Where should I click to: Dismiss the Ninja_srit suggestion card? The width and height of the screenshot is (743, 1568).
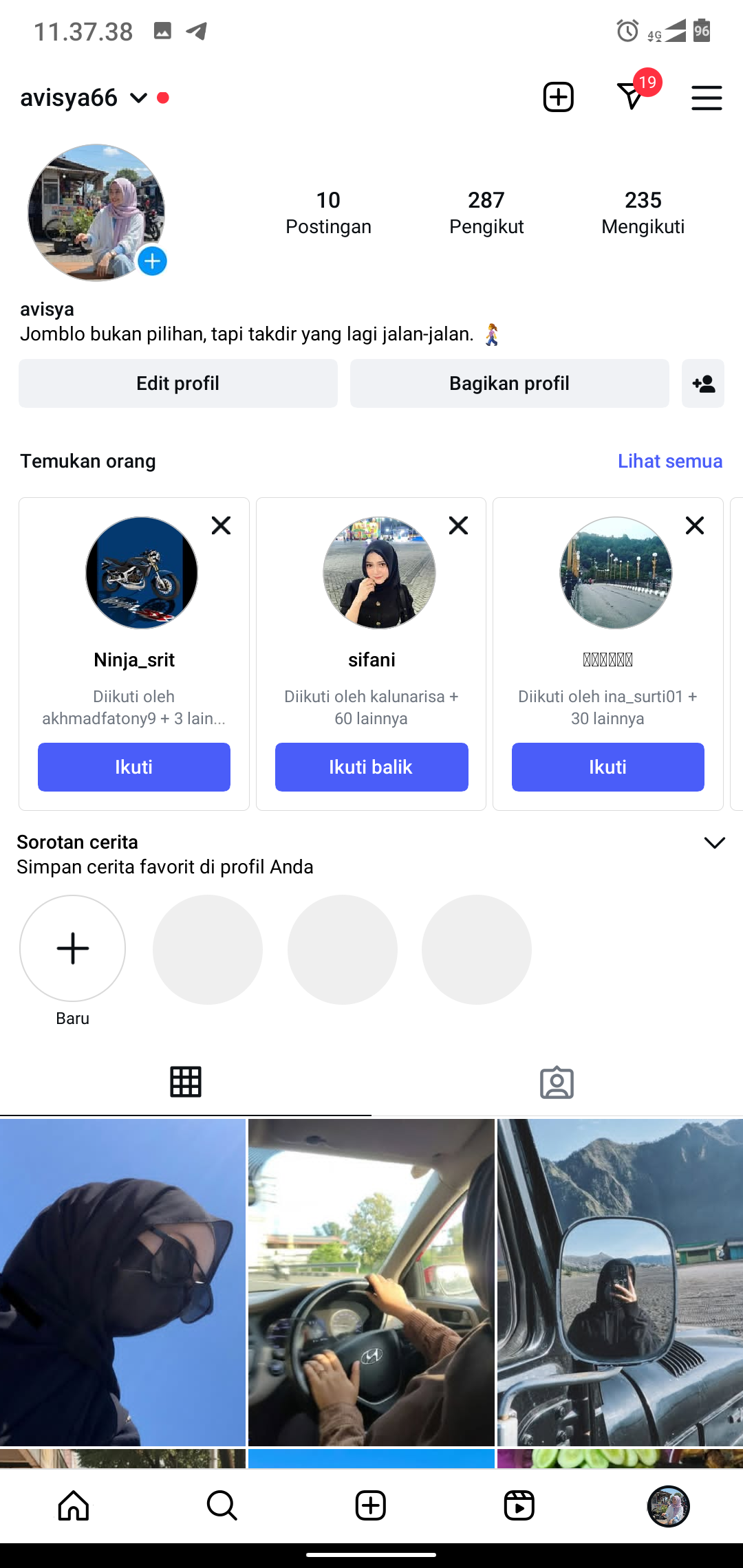coord(221,525)
